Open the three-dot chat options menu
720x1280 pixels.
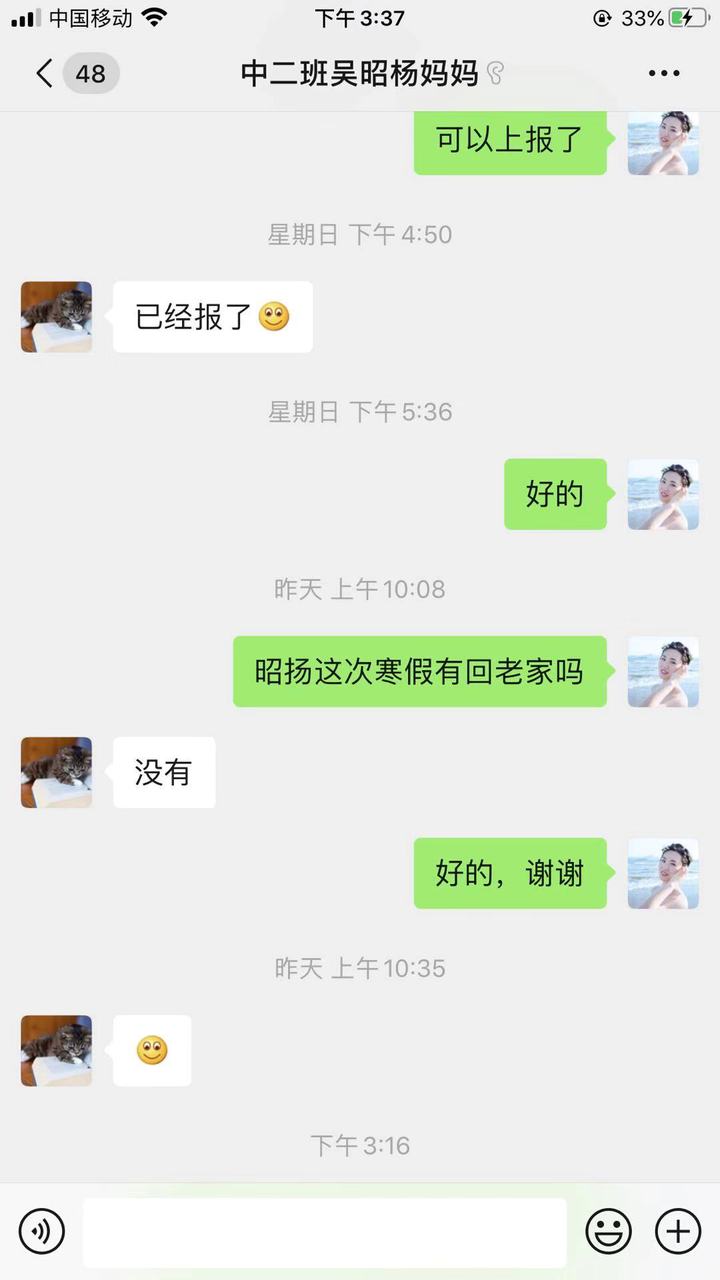click(x=664, y=73)
